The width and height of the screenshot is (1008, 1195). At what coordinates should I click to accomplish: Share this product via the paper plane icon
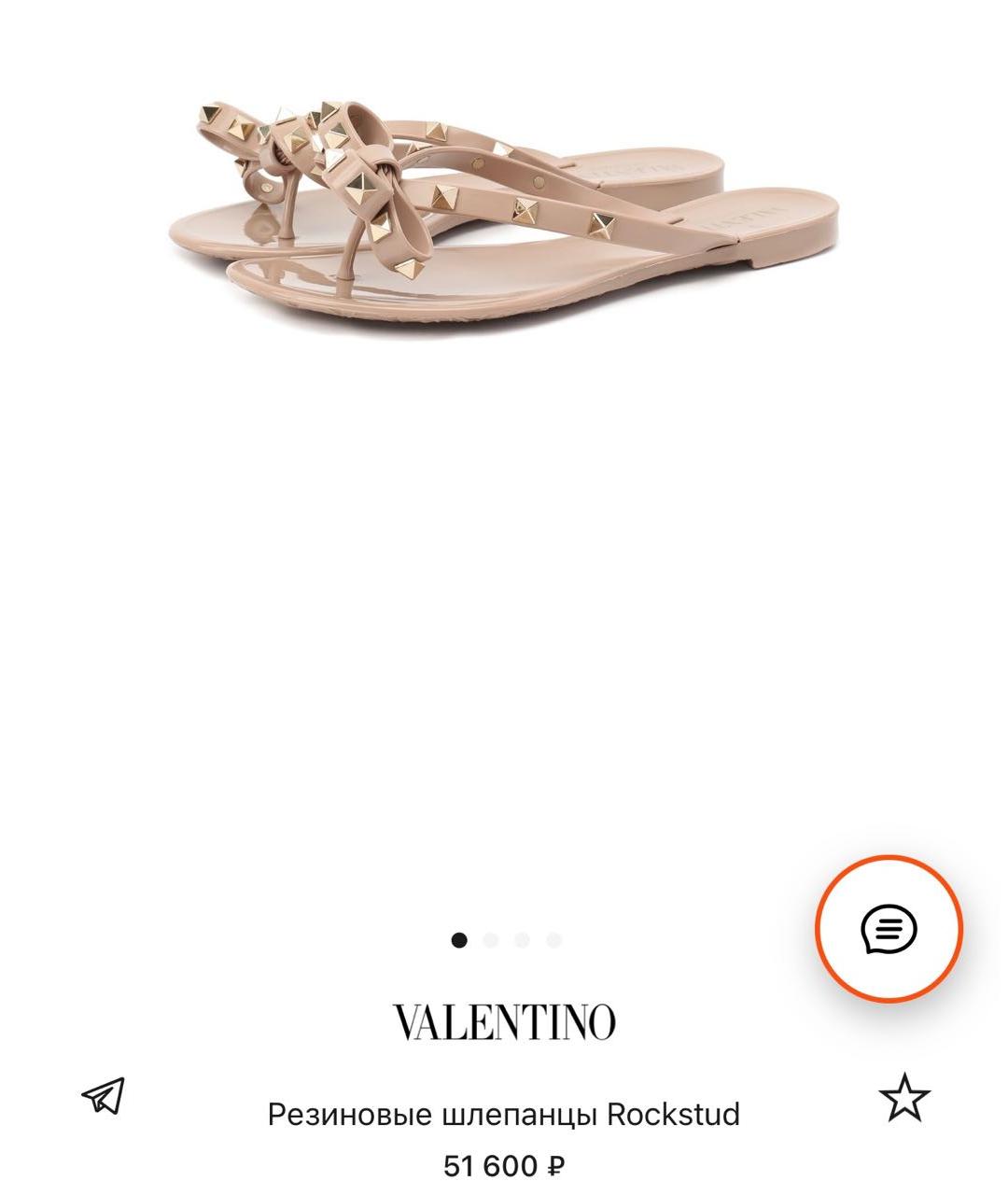104,1095
